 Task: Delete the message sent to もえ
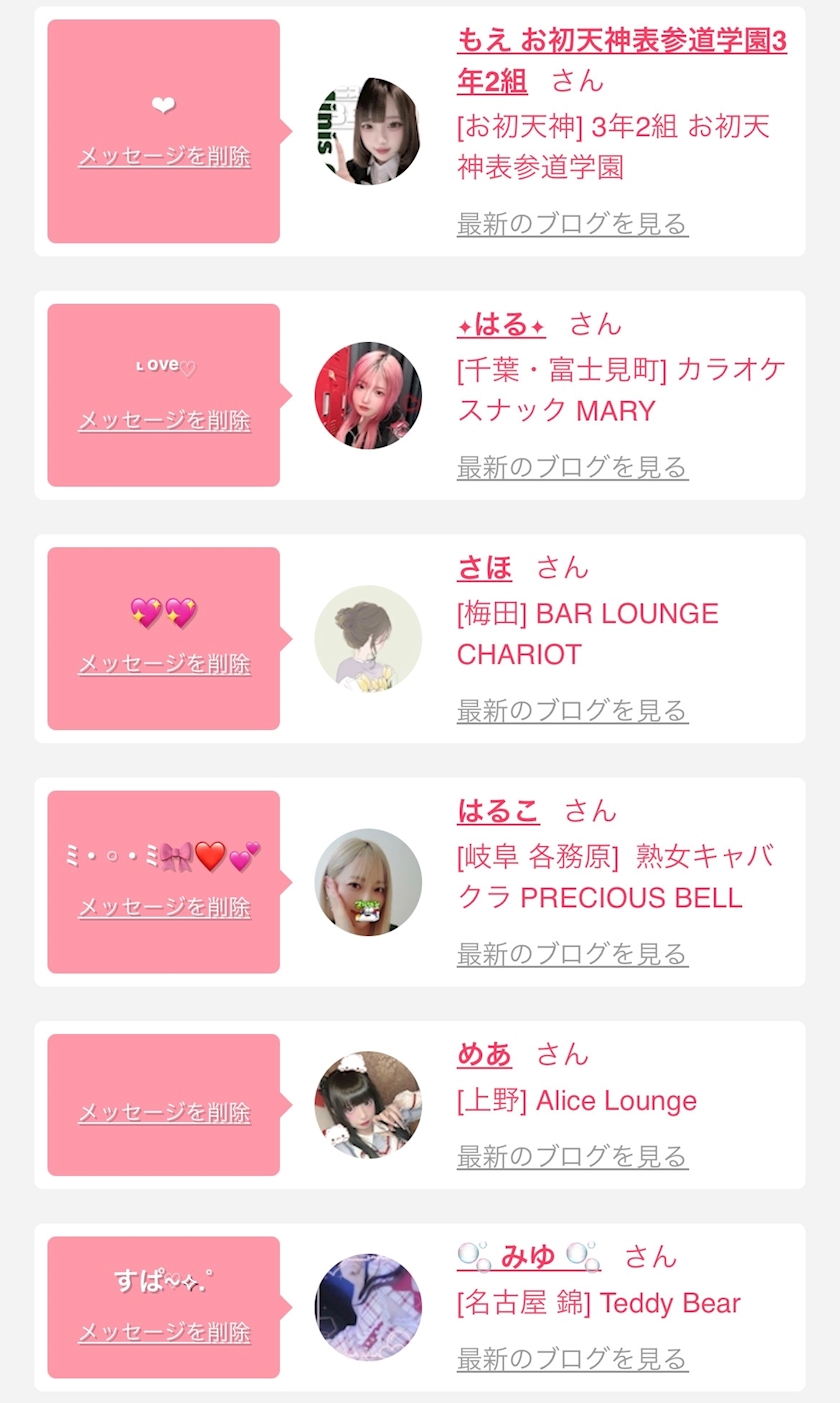164,157
